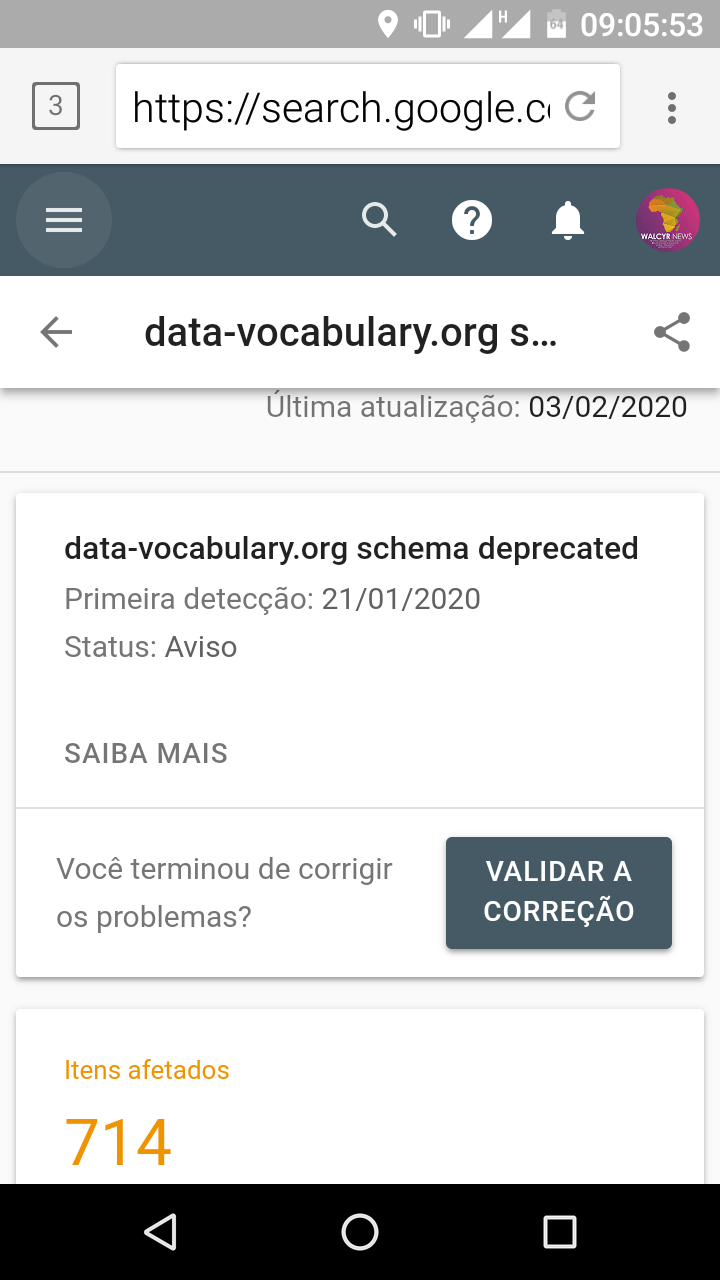Open Search Console search

click(380, 220)
